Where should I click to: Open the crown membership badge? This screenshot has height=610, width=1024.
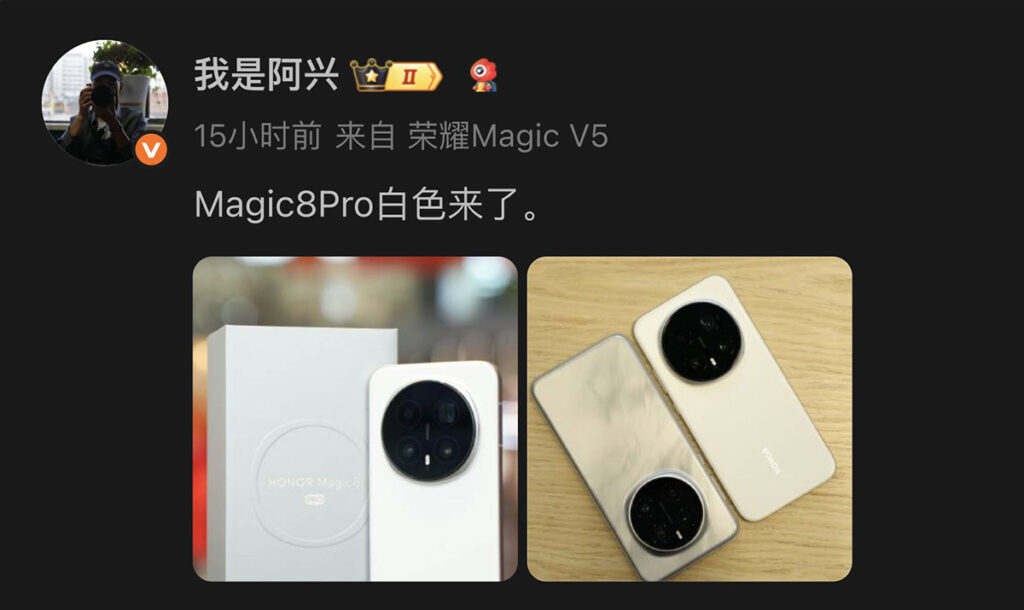coord(396,76)
